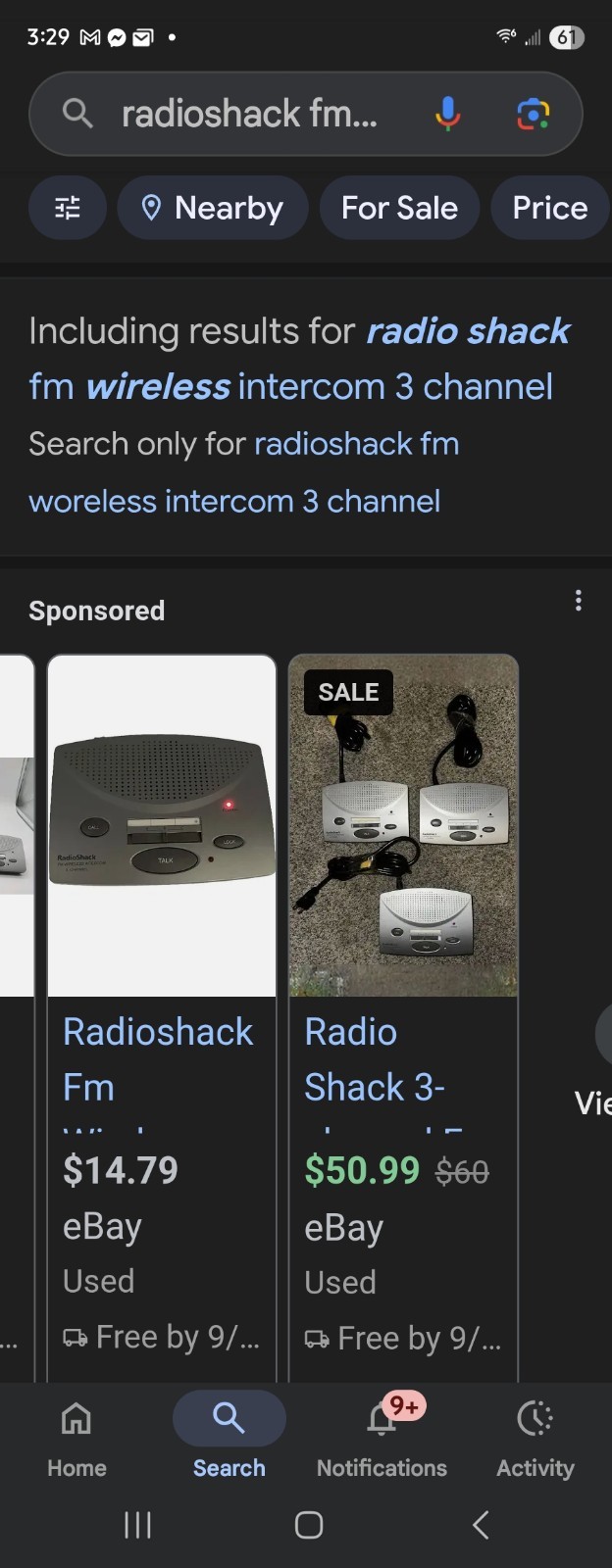Start a voice search with the microphone
Image resolution: width=612 pixels, height=1568 pixels.
coord(447,115)
